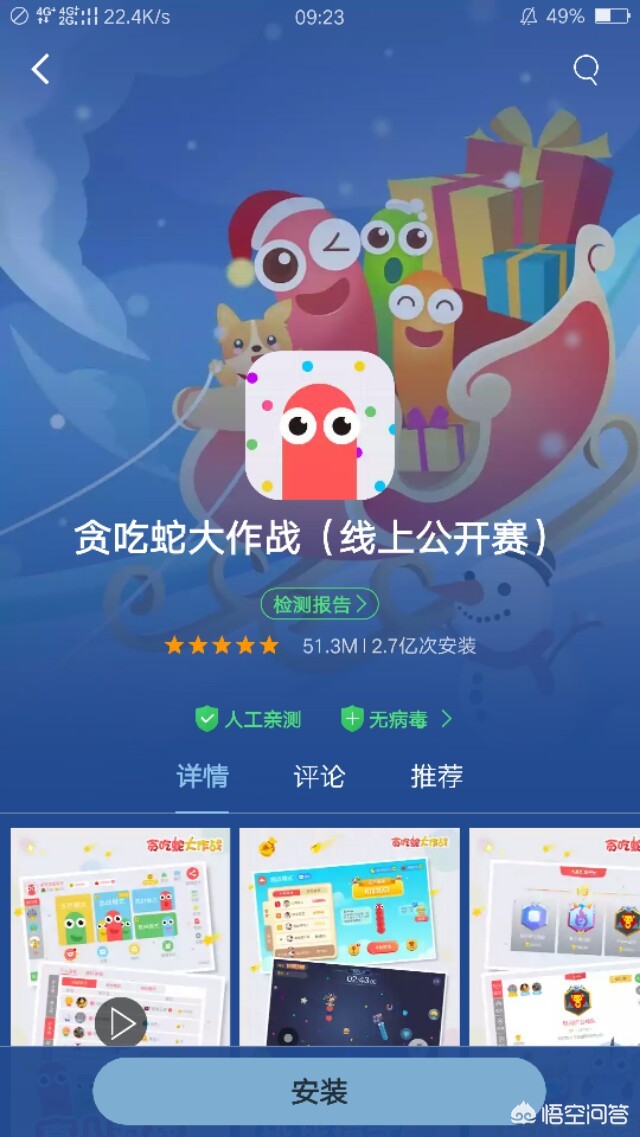640x1137 pixels.
Task: Open the 检测报告 detection report
Action: click(x=319, y=604)
